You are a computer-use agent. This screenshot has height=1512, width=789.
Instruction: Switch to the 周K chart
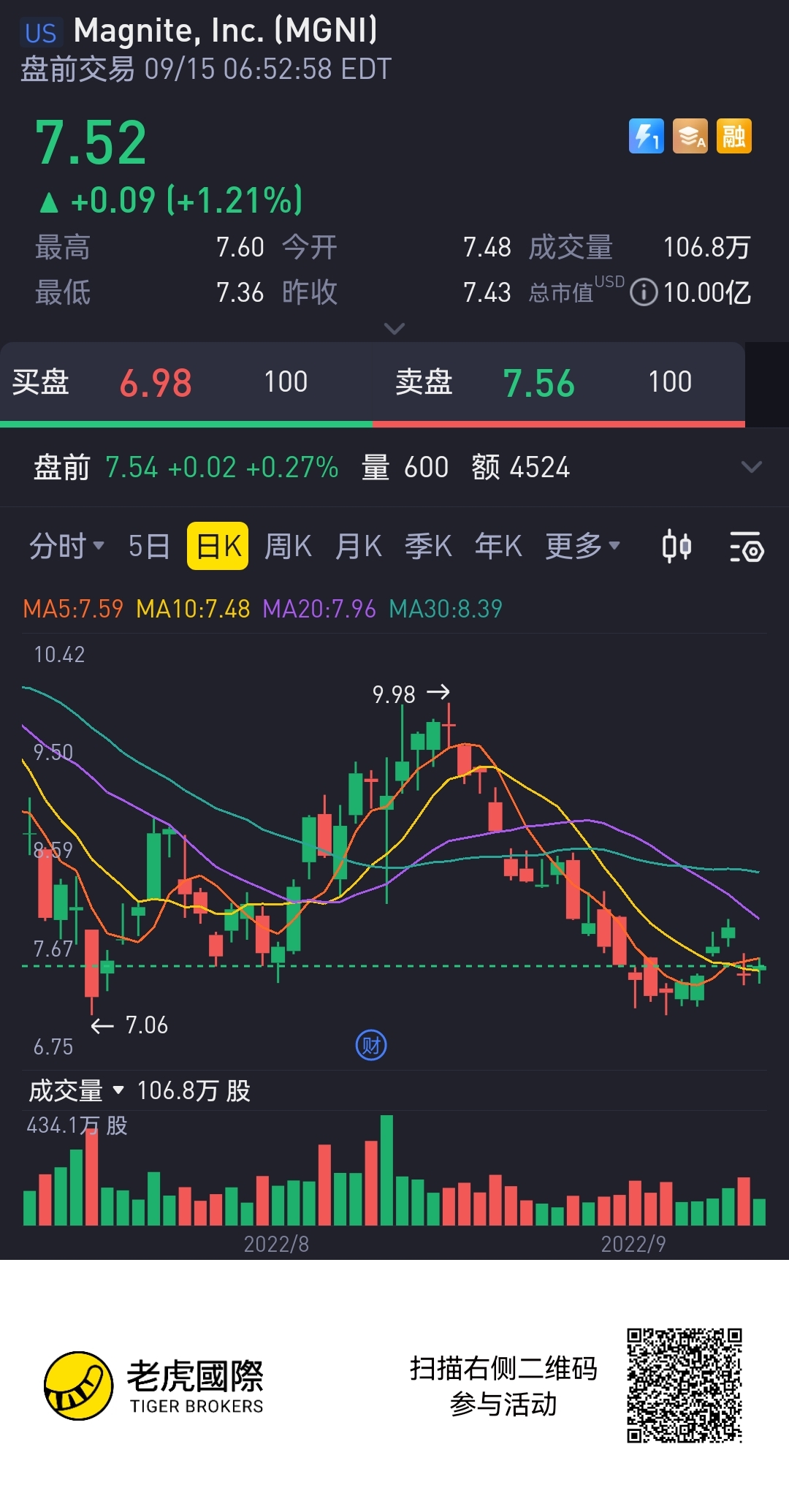point(288,547)
